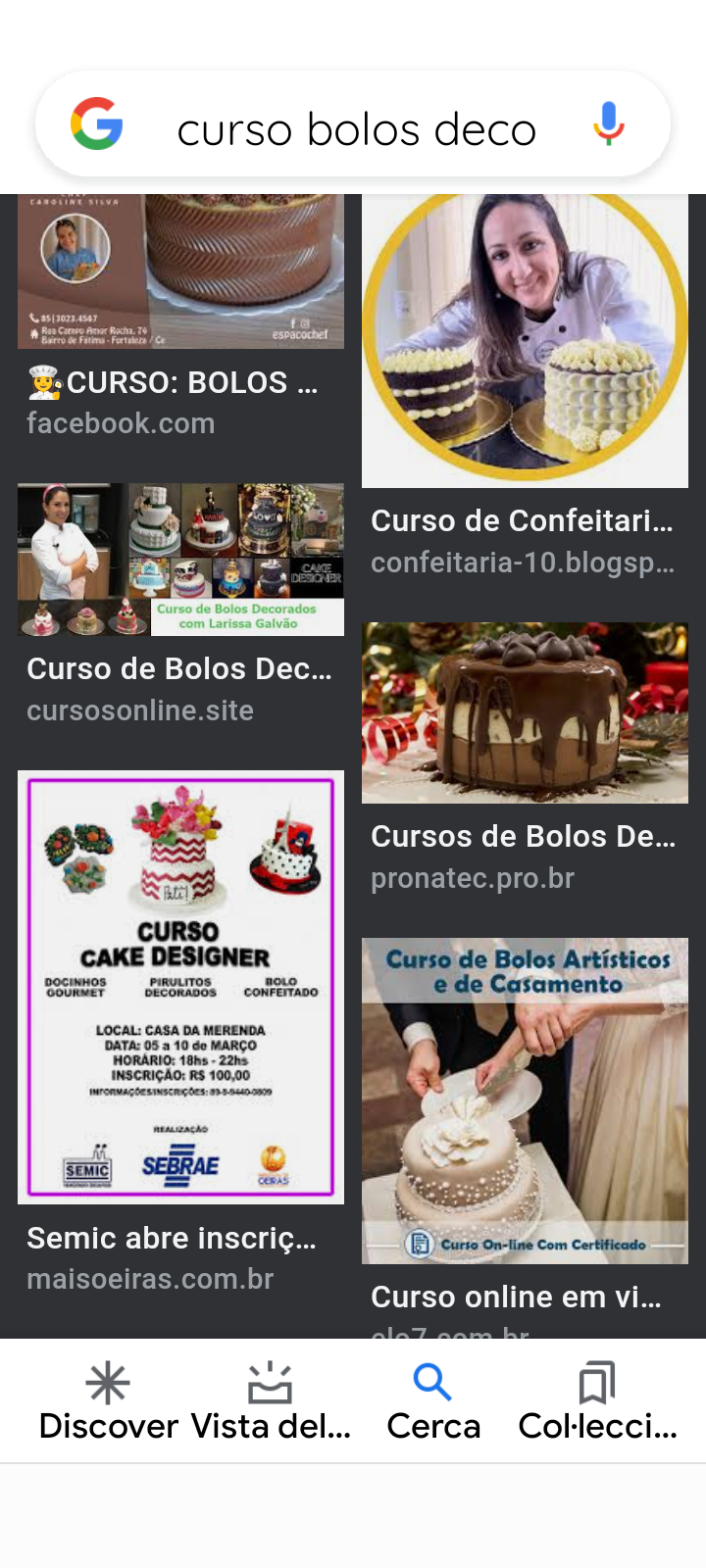Tap the search box with "curso bolos deco"

coord(357,129)
